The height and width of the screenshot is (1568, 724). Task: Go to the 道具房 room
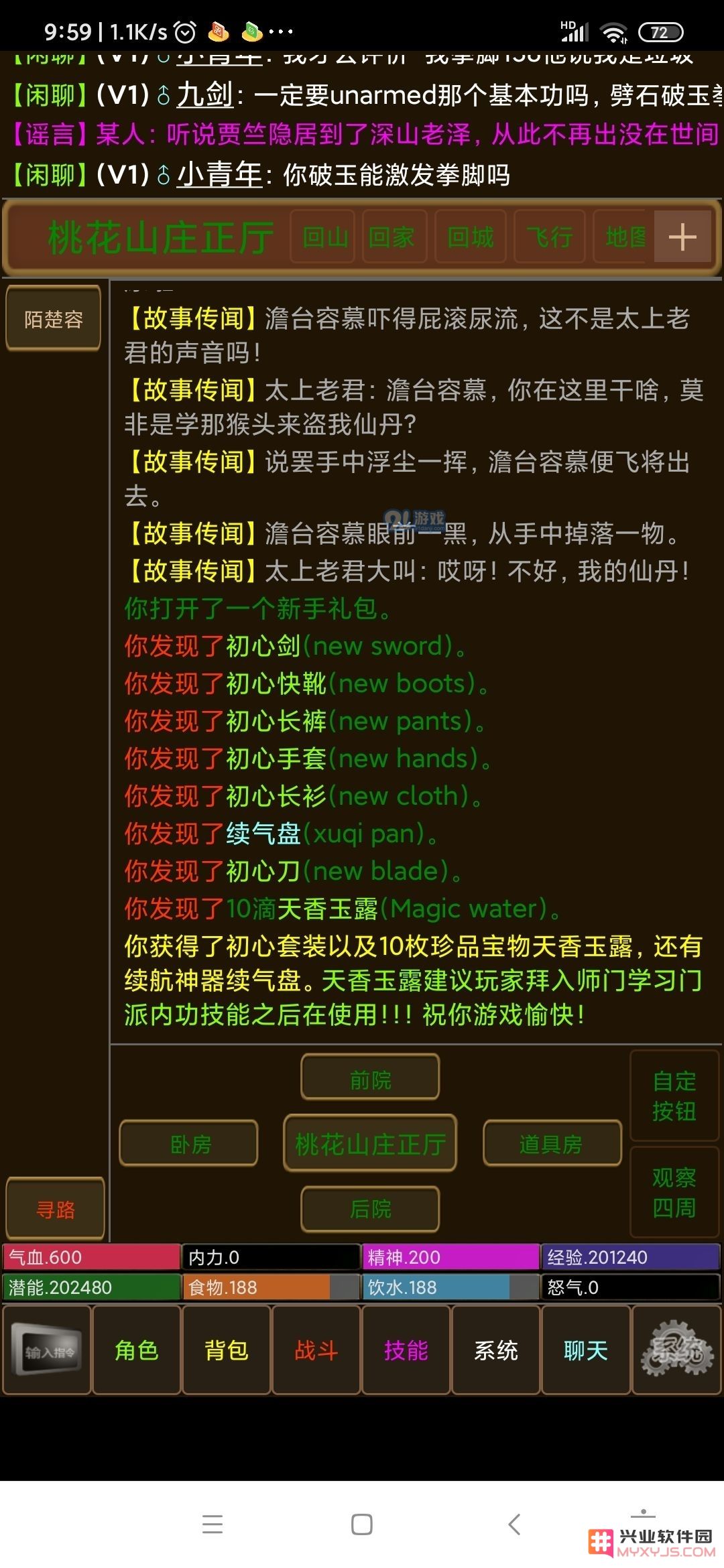click(x=551, y=1145)
